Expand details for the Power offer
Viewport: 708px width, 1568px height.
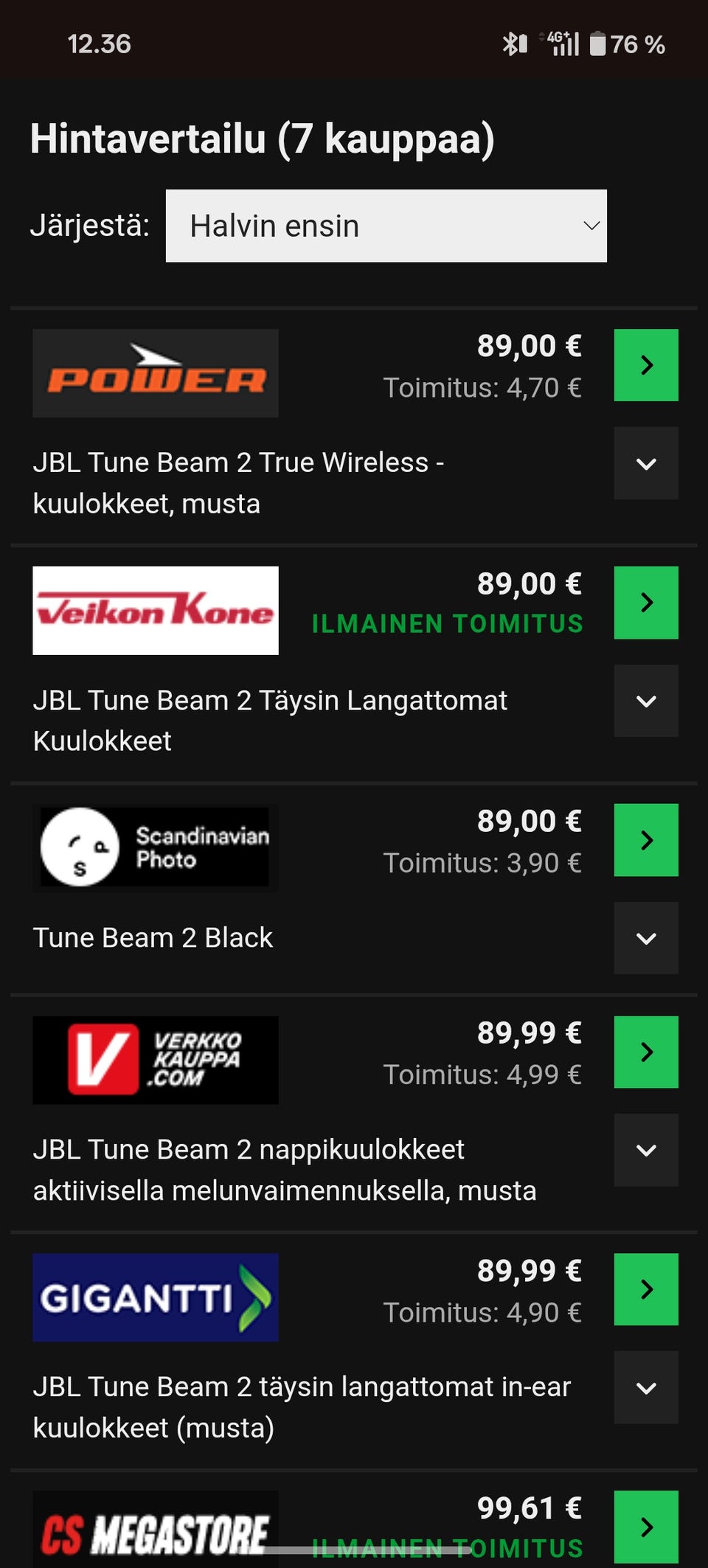(x=646, y=463)
